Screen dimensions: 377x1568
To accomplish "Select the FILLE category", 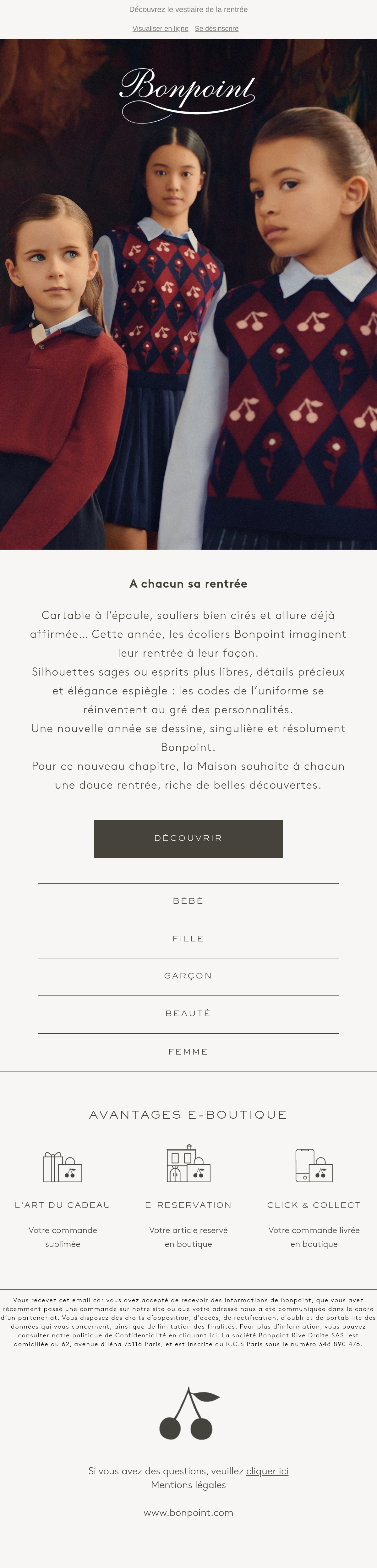I will pyautogui.click(x=188, y=939).
